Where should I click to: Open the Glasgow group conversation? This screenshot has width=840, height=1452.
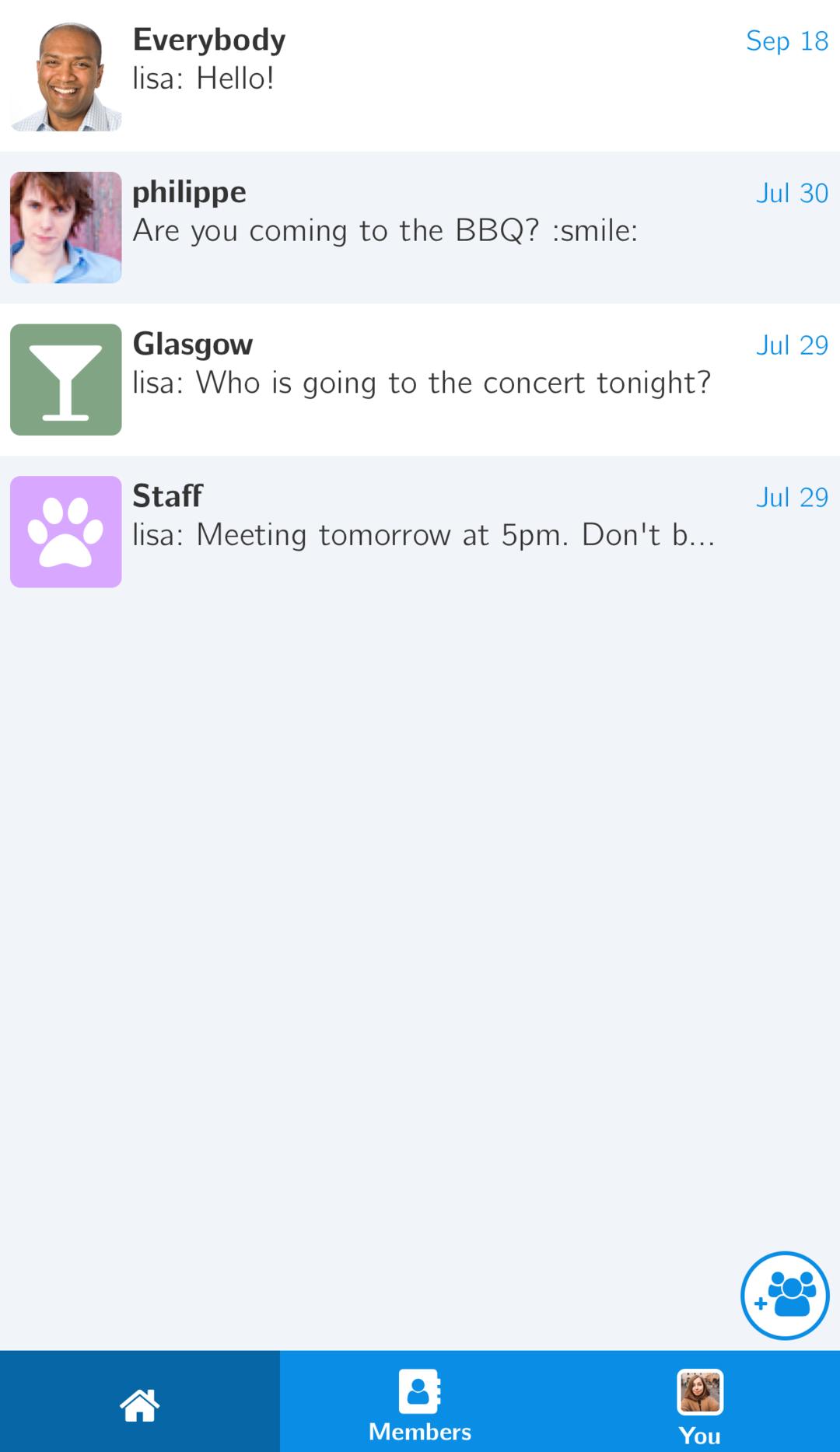pyautogui.click(x=420, y=380)
